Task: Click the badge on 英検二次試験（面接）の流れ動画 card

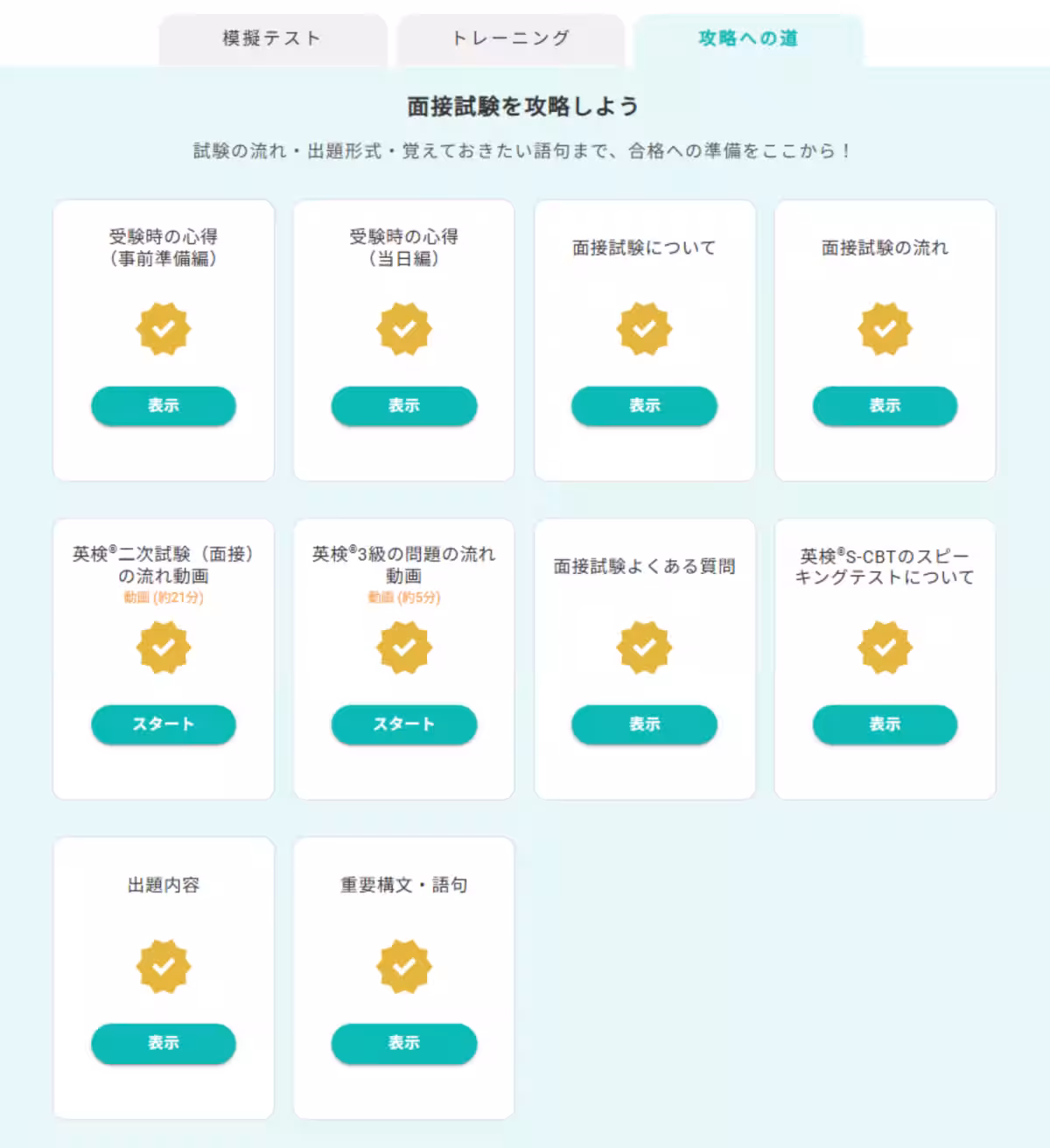Action: tap(164, 648)
